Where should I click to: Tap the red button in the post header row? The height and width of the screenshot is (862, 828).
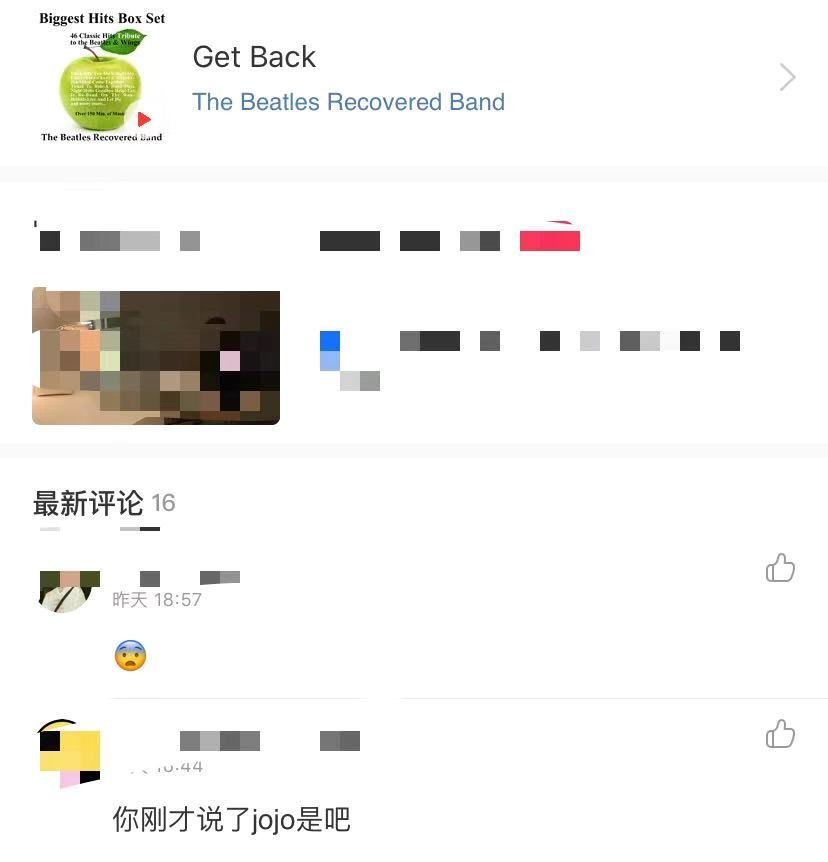click(x=549, y=239)
